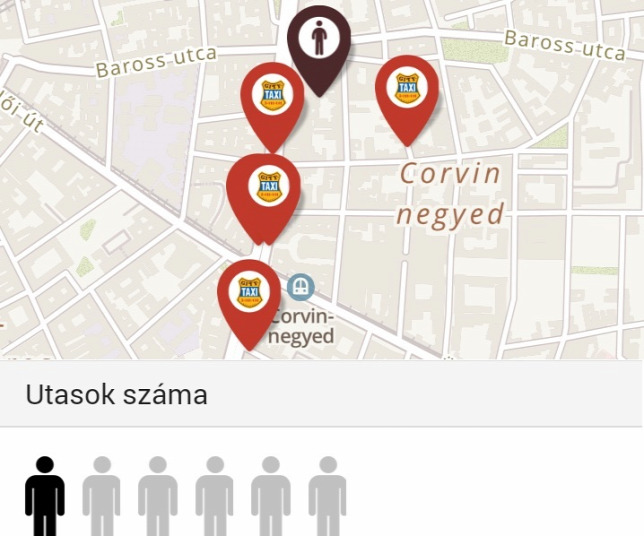The height and width of the screenshot is (536, 644).
Task: Set passenger count to one person
Action: tap(45, 497)
